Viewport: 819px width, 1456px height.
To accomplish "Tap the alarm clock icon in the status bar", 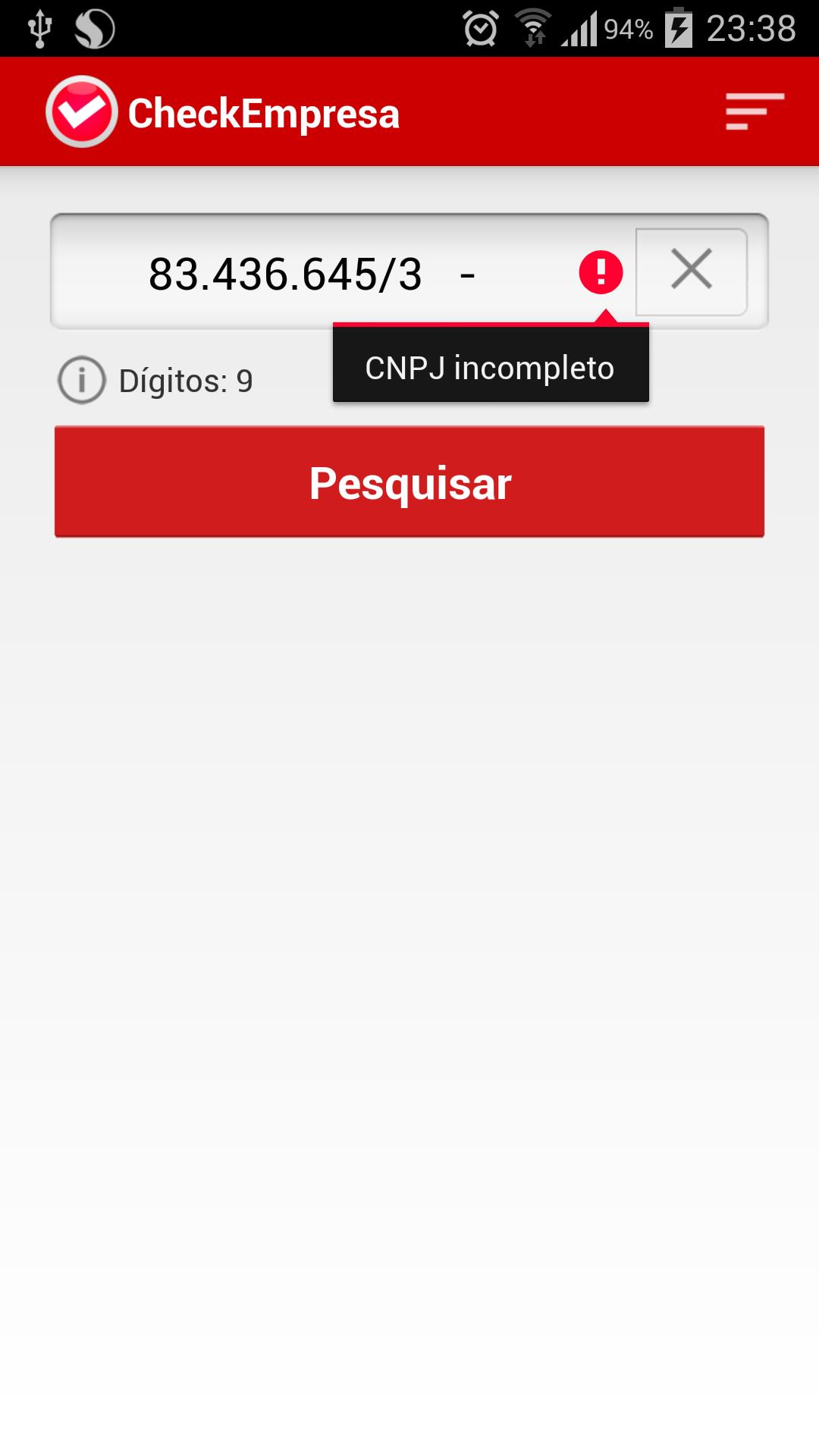I will tap(479, 27).
